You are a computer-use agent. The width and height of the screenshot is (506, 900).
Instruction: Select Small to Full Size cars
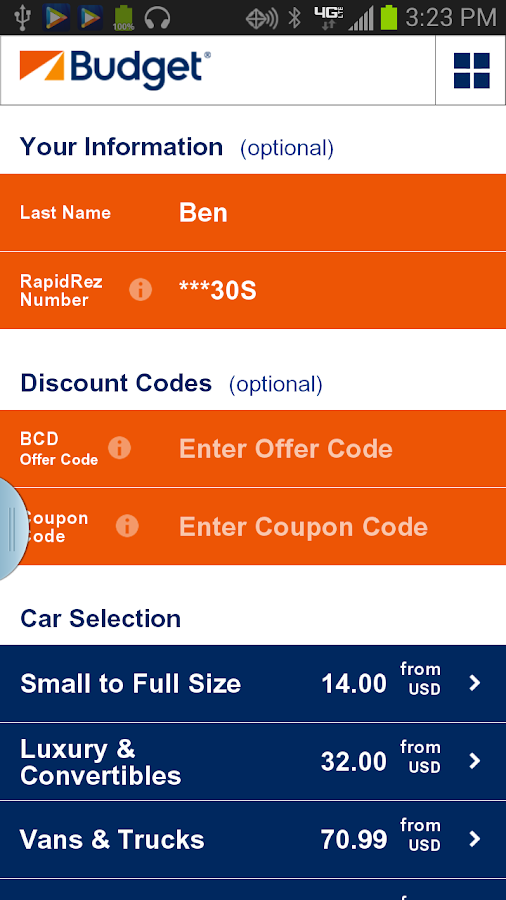coord(253,683)
